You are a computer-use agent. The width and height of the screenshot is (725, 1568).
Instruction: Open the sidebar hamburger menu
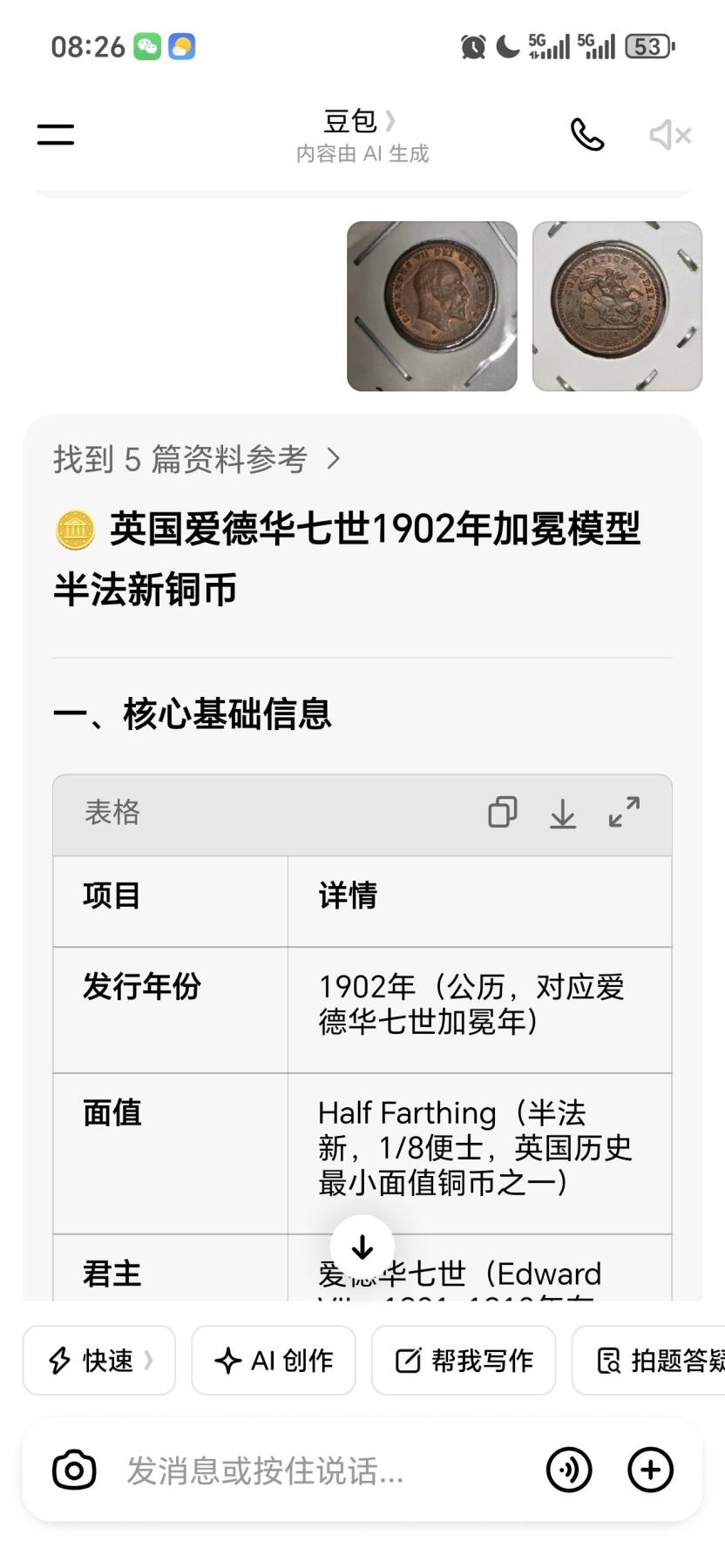[54, 132]
